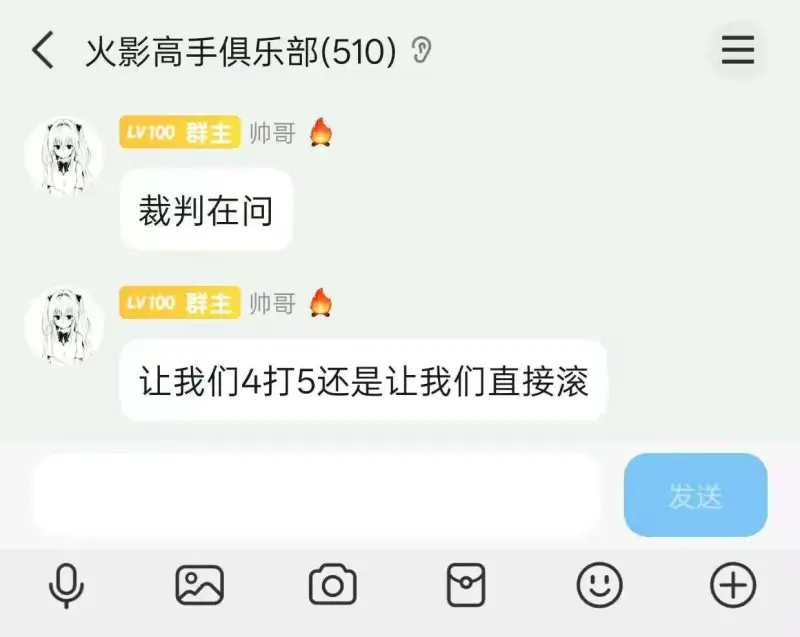Open the emoji picker
The image size is (800, 637).
click(599, 585)
